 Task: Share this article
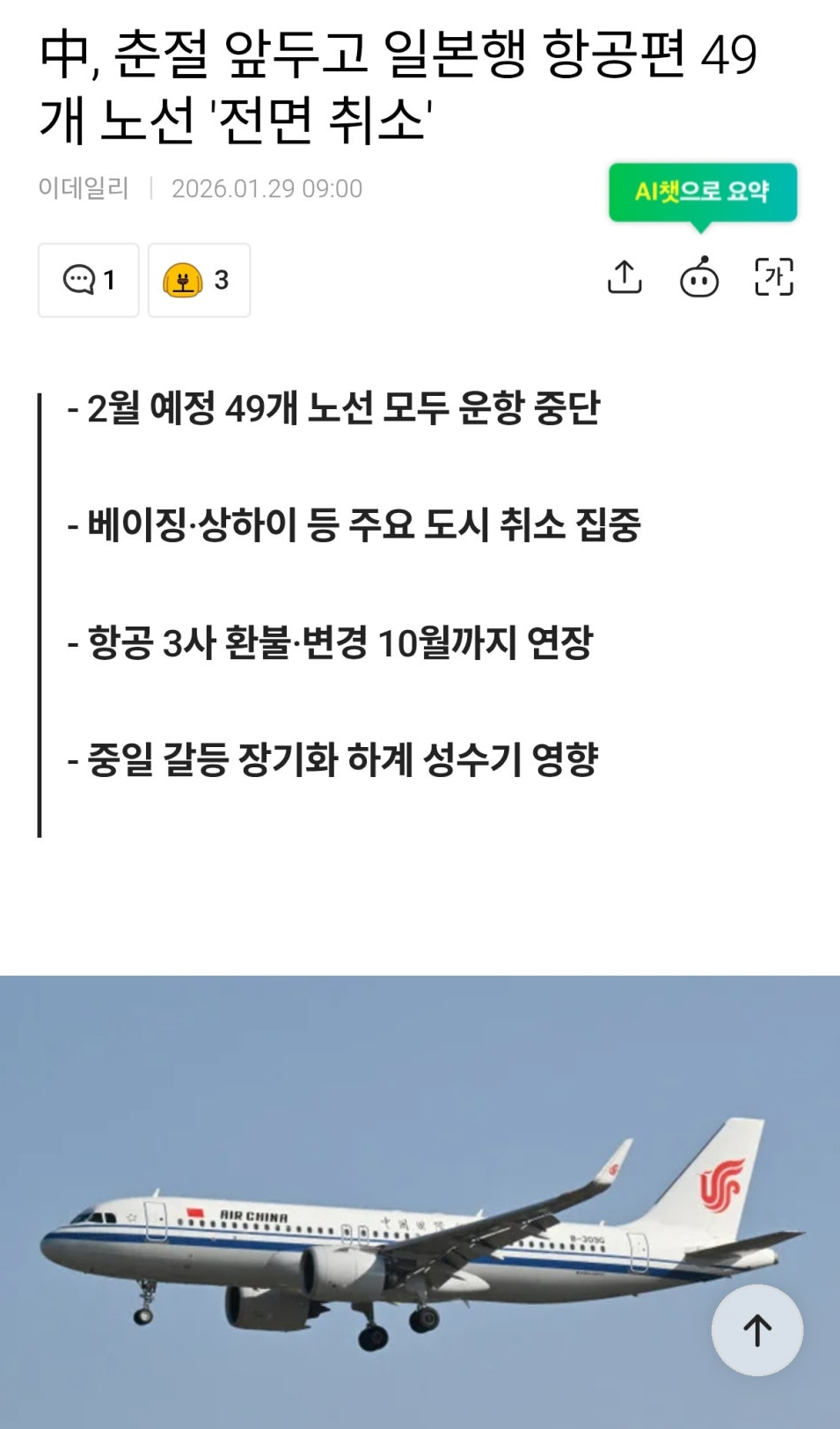[x=625, y=277]
